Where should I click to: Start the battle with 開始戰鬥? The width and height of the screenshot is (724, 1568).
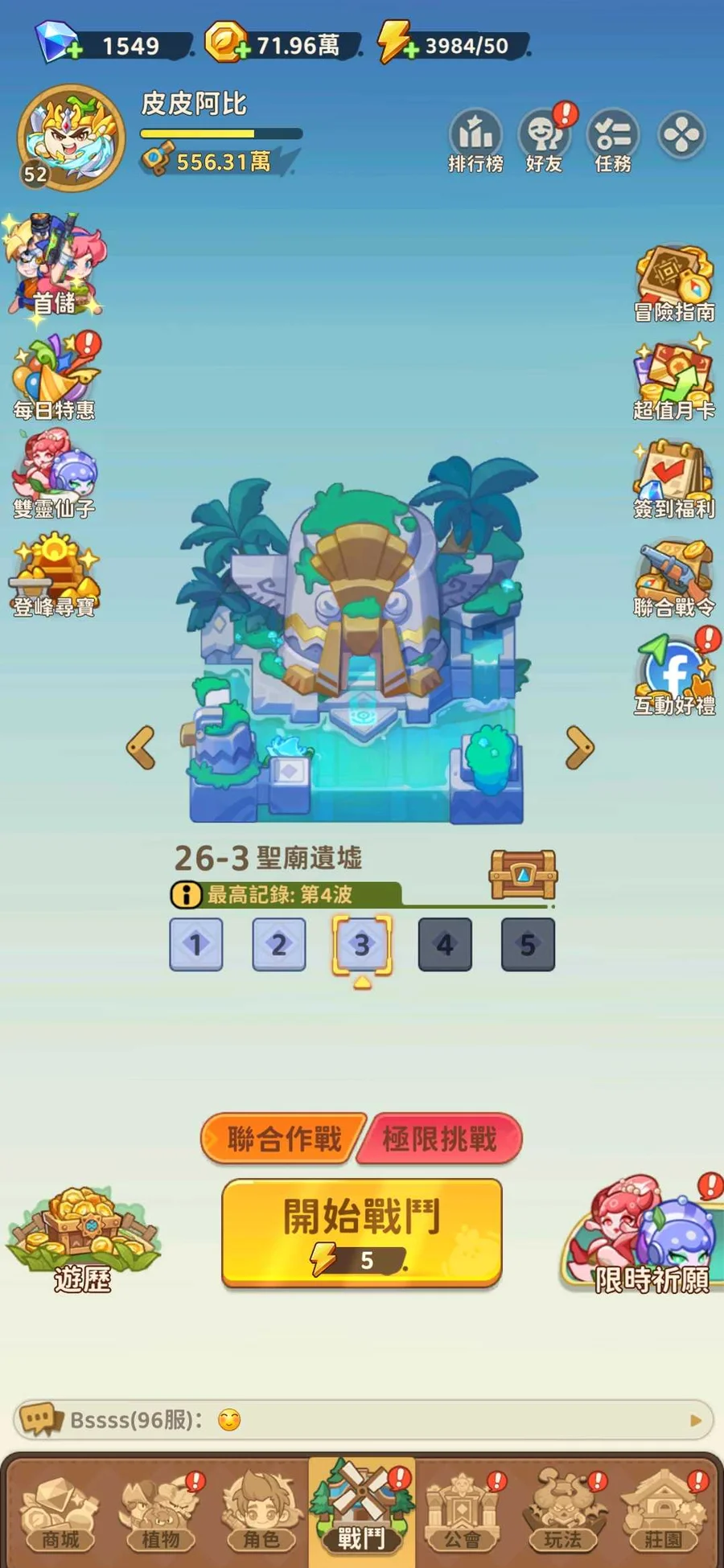(362, 1232)
